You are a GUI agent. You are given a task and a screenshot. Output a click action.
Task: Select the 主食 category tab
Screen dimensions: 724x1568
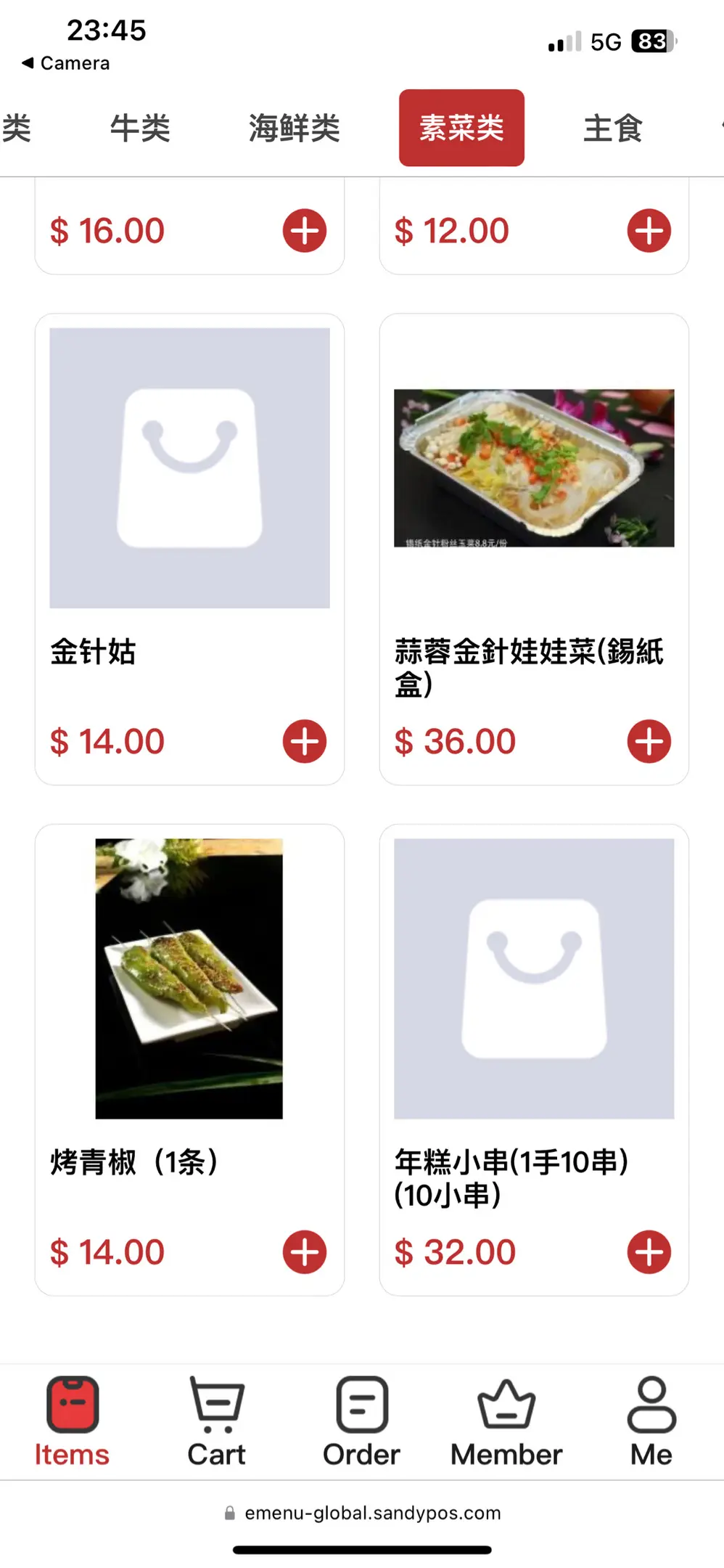(613, 128)
